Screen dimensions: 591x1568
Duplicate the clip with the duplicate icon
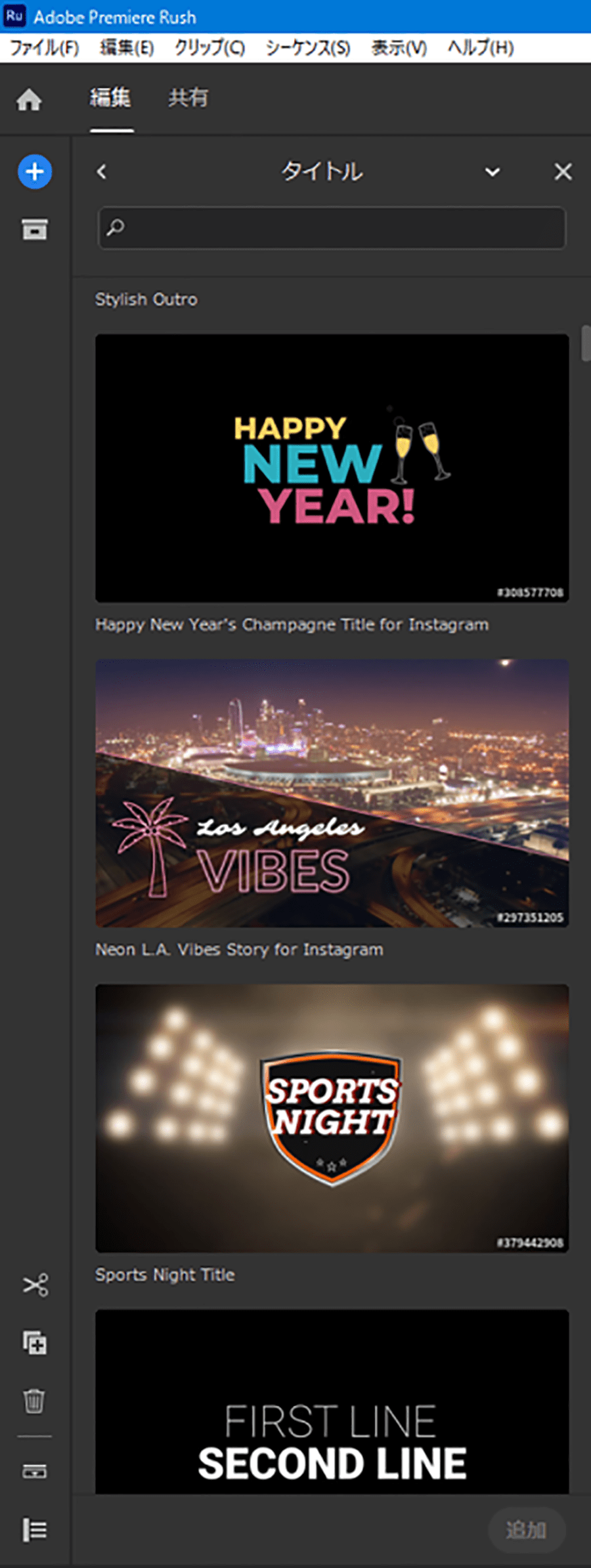(x=35, y=1343)
